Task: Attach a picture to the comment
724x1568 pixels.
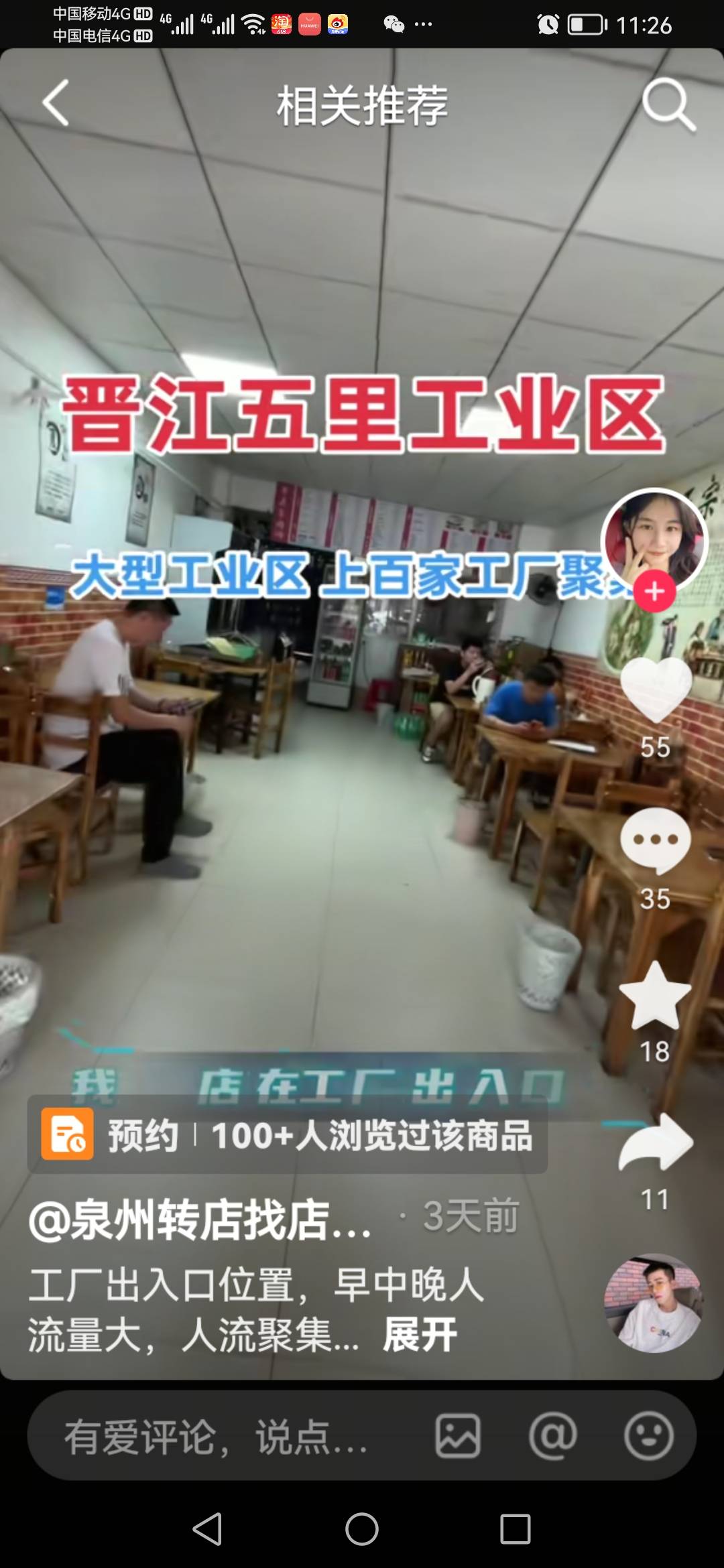Action: (x=458, y=1436)
